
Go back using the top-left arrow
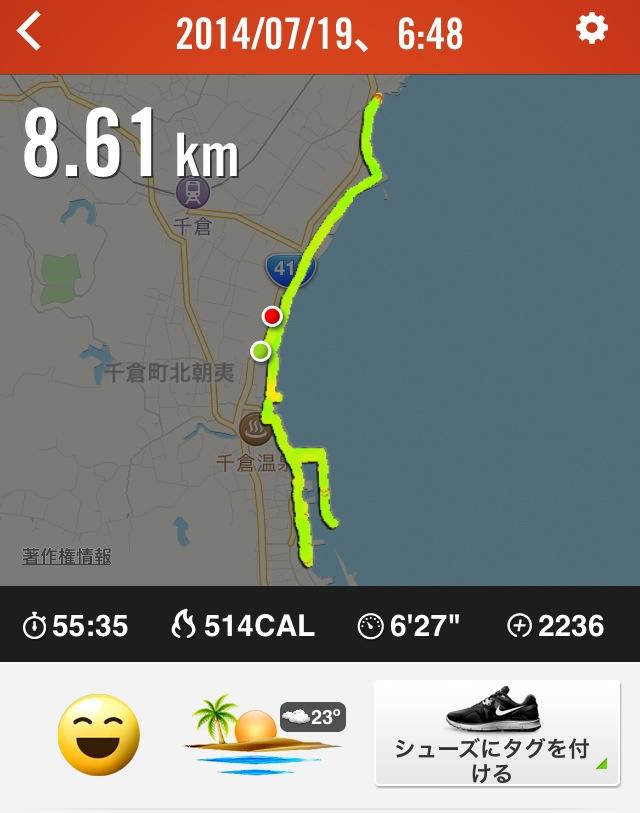(30, 32)
